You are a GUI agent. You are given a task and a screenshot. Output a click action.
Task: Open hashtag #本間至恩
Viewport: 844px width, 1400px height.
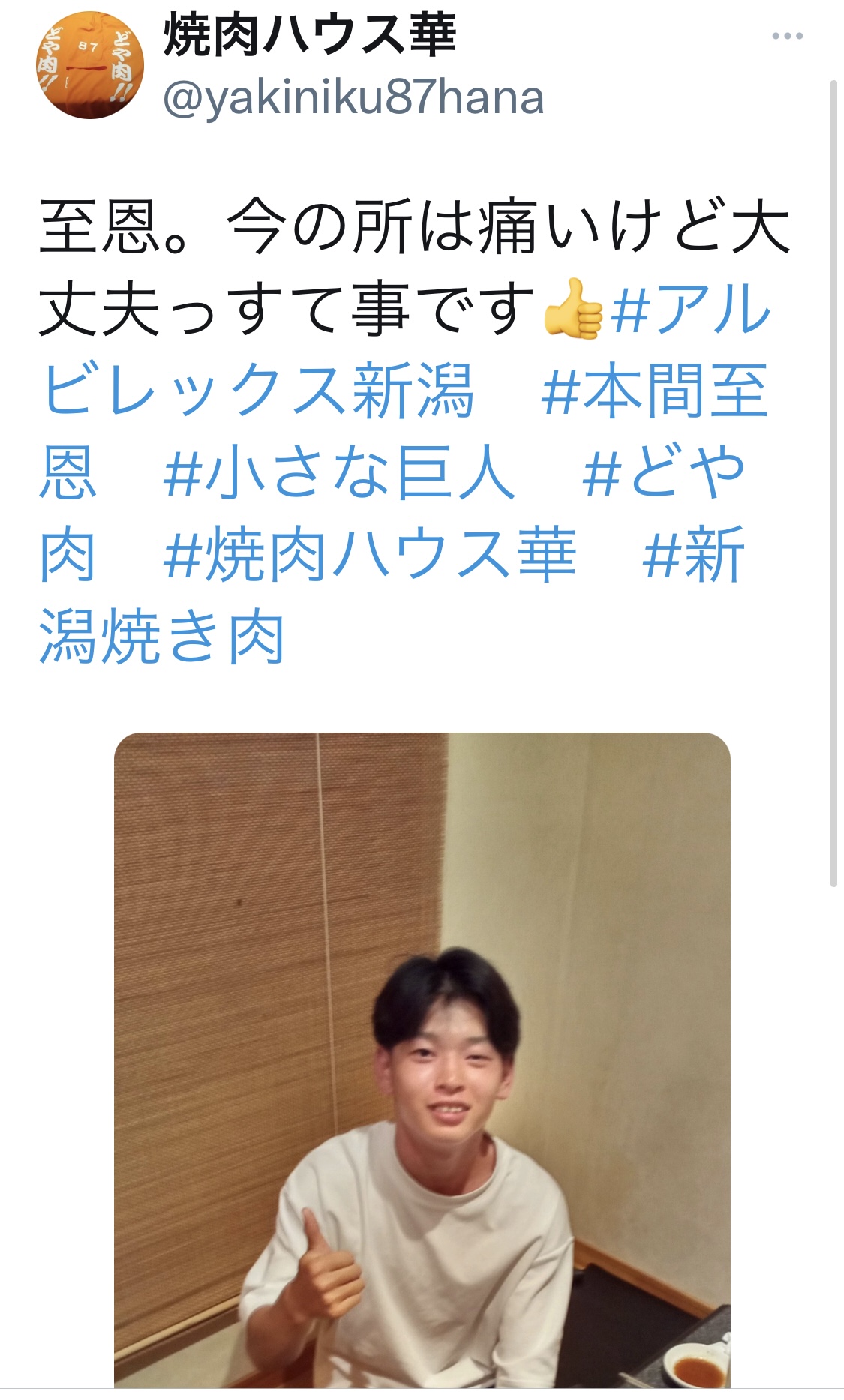(x=653, y=391)
